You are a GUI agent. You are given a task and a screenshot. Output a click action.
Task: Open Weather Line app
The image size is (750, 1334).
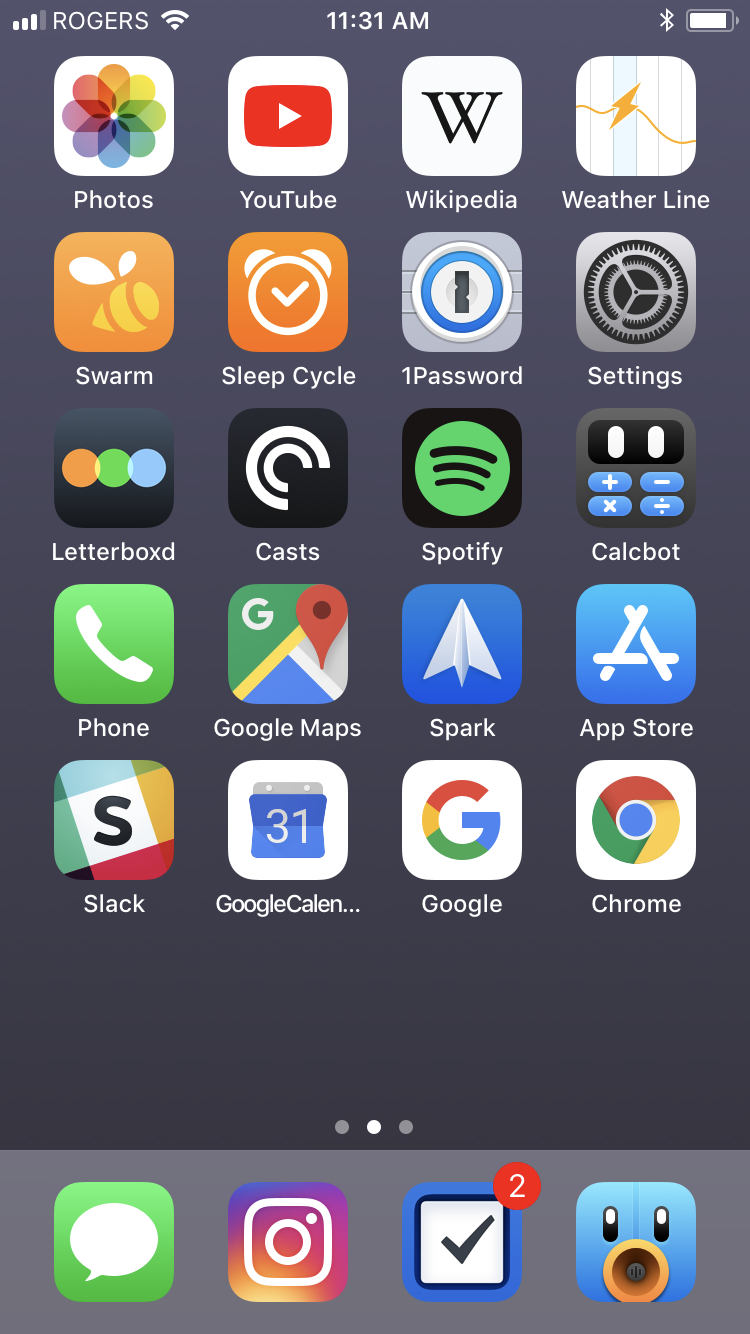pyautogui.click(x=636, y=116)
